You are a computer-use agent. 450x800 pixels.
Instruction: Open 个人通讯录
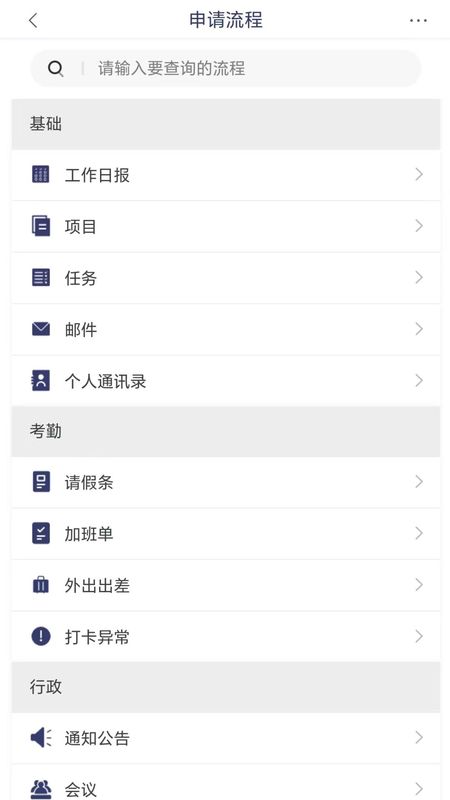[226, 381]
